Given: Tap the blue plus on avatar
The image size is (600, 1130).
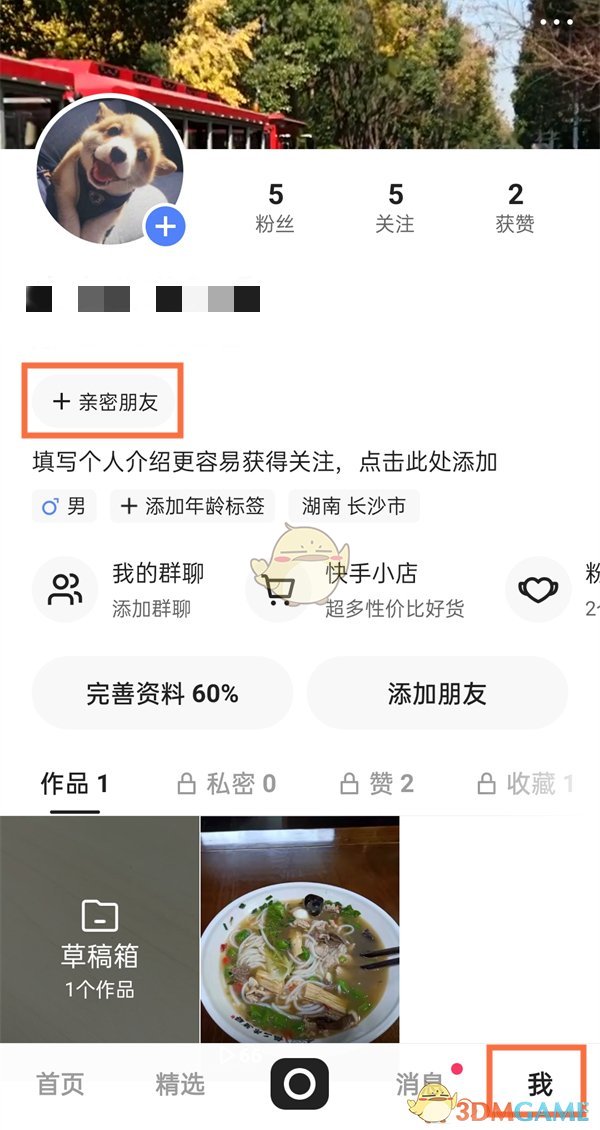Looking at the screenshot, I should 165,227.
